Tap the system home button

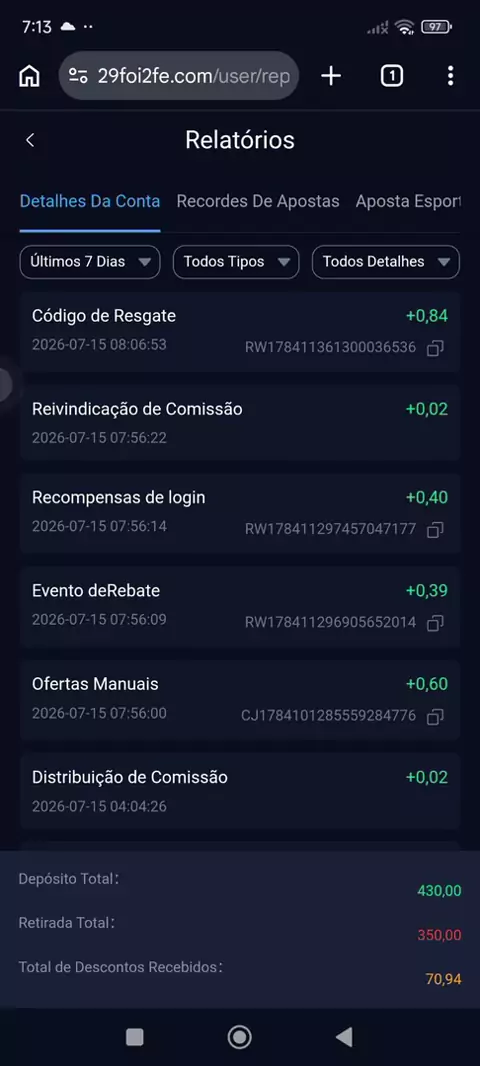(239, 1037)
